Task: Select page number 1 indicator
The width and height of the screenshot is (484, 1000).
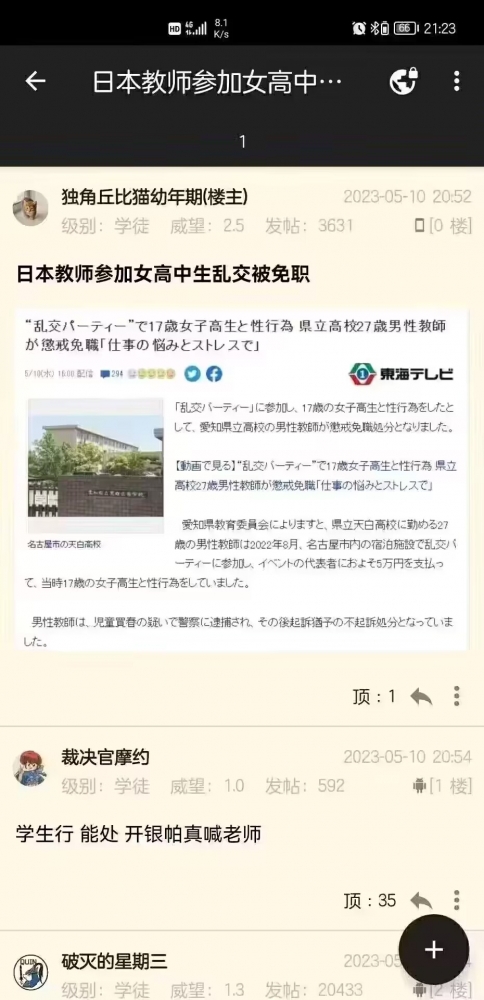Action: [242, 142]
